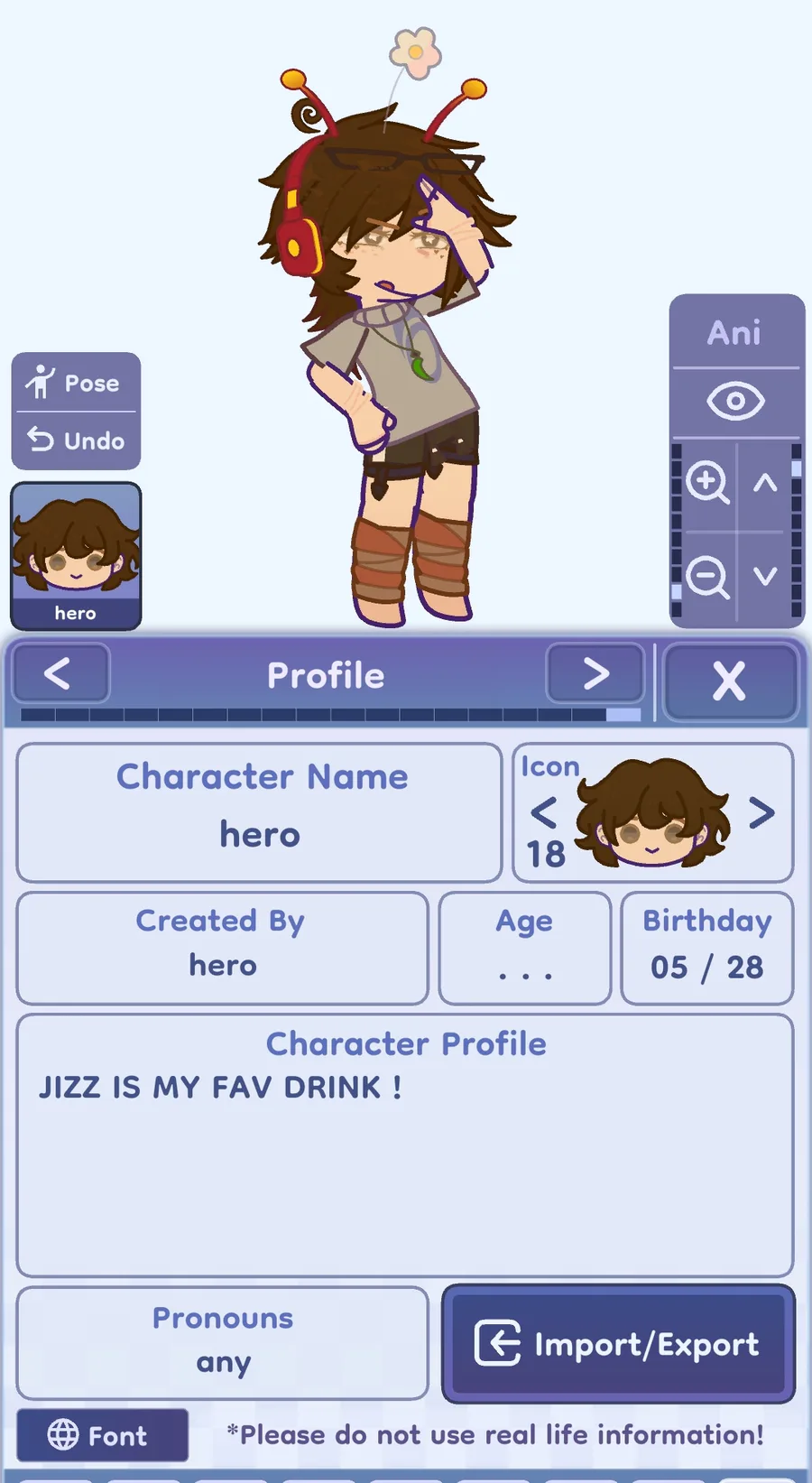812x1483 pixels.
Task: Close the Profile panel
Action: coord(729,681)
